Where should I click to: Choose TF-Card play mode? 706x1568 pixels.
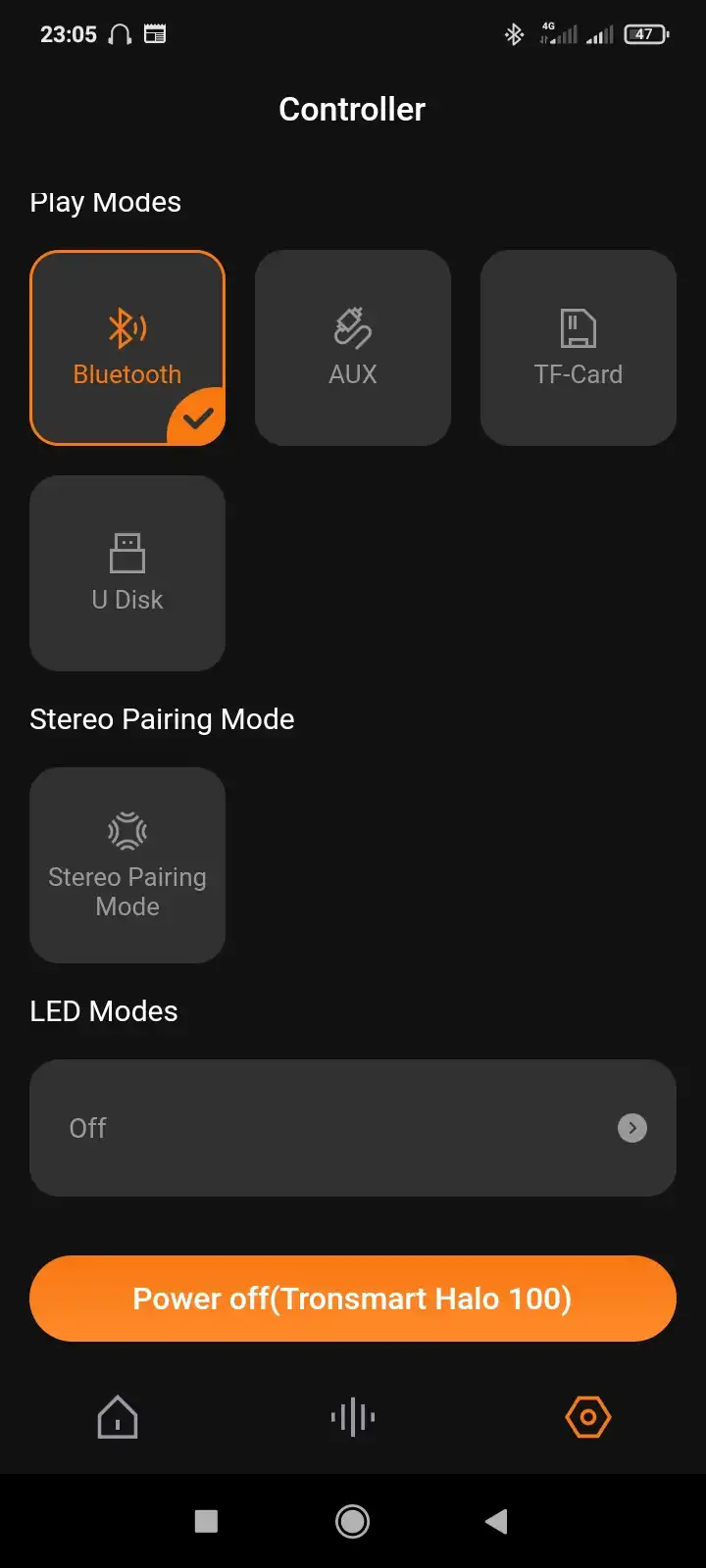click(x=579, y=348)
